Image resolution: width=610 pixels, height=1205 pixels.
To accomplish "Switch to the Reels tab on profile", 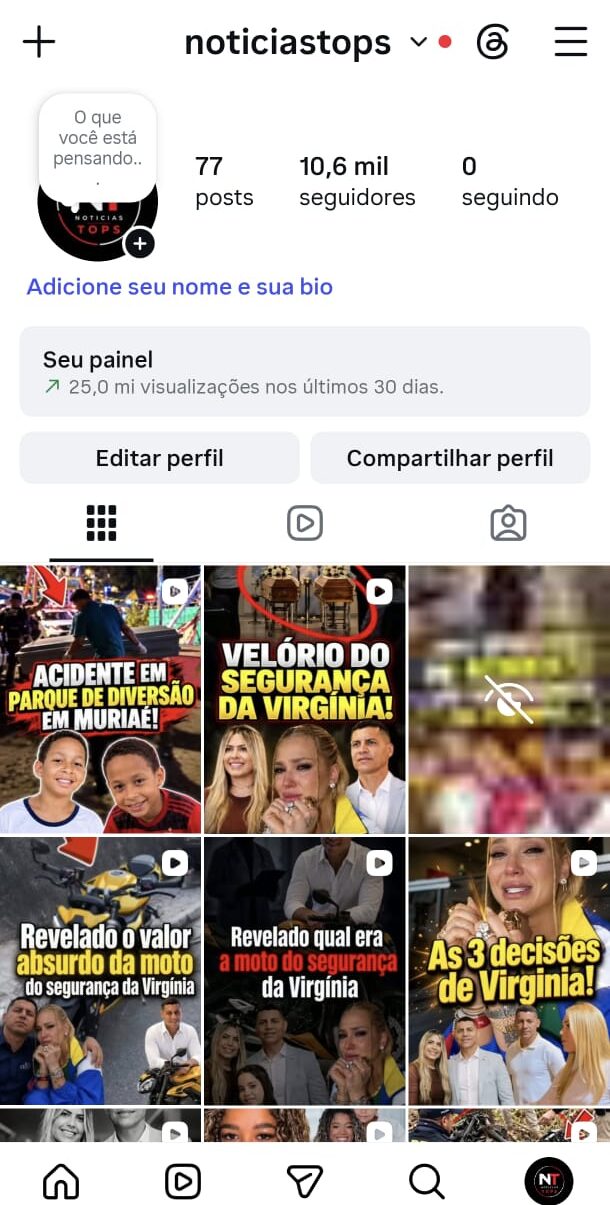I will click(x=305, y=523).
